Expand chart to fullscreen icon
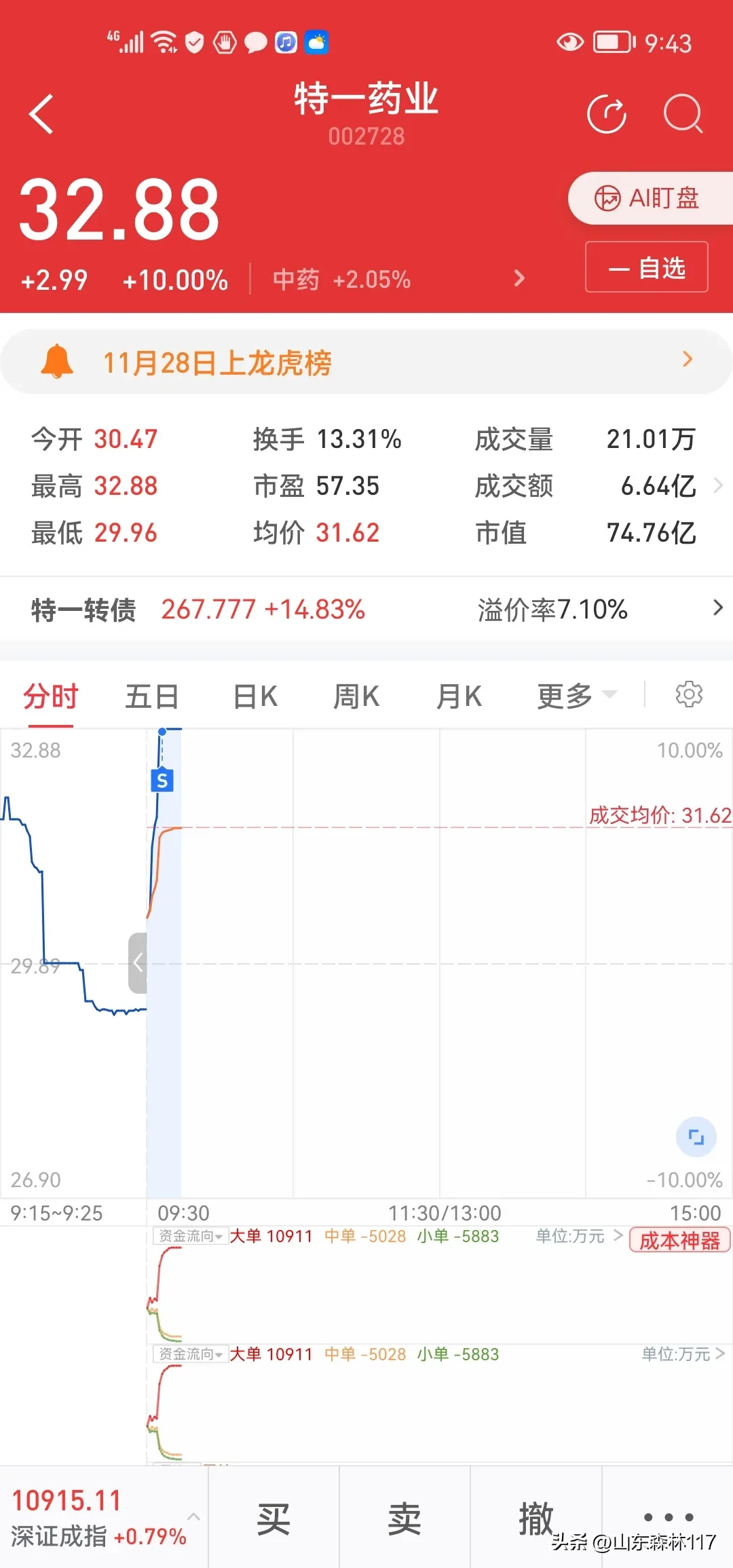 coord(696,1137)
